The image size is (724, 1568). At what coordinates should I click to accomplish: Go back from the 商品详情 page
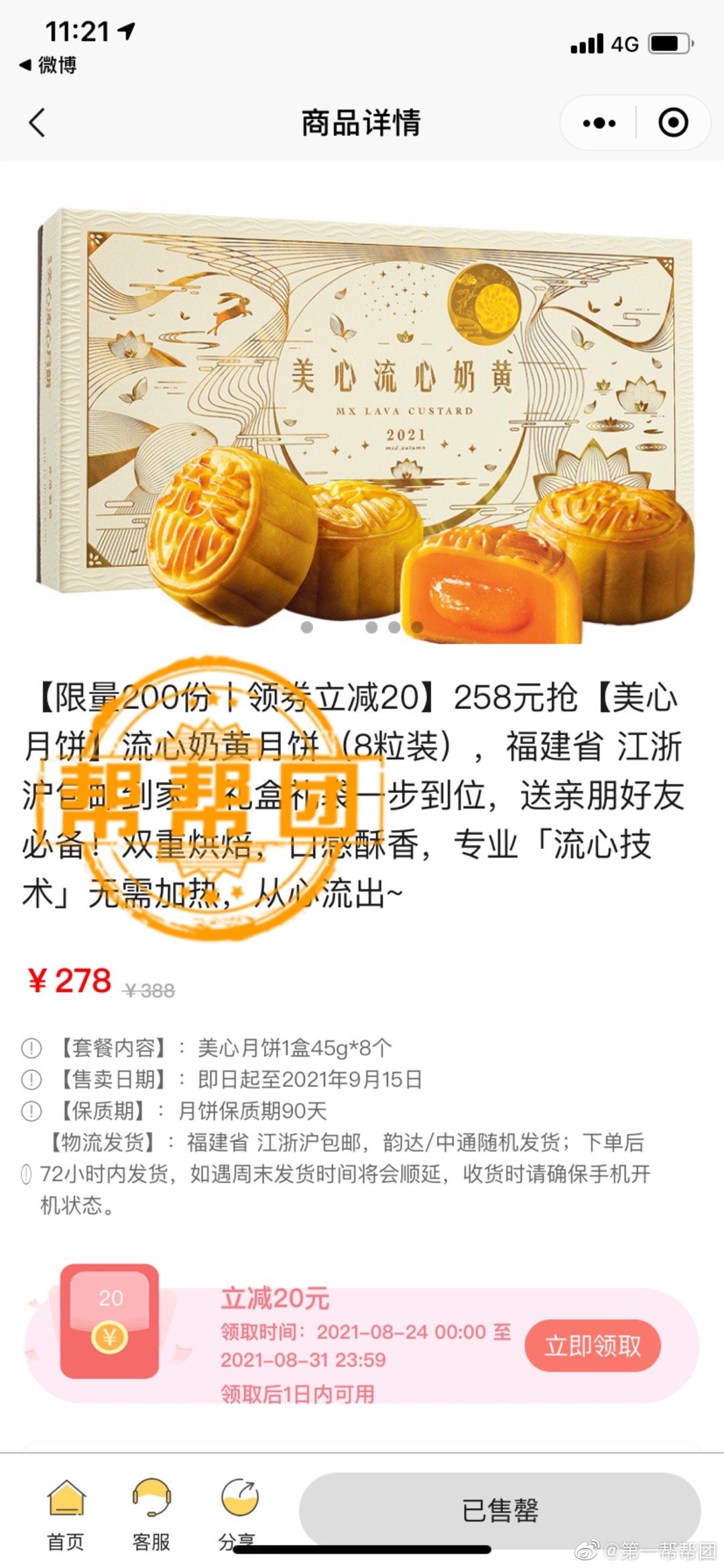click(38, 123)
